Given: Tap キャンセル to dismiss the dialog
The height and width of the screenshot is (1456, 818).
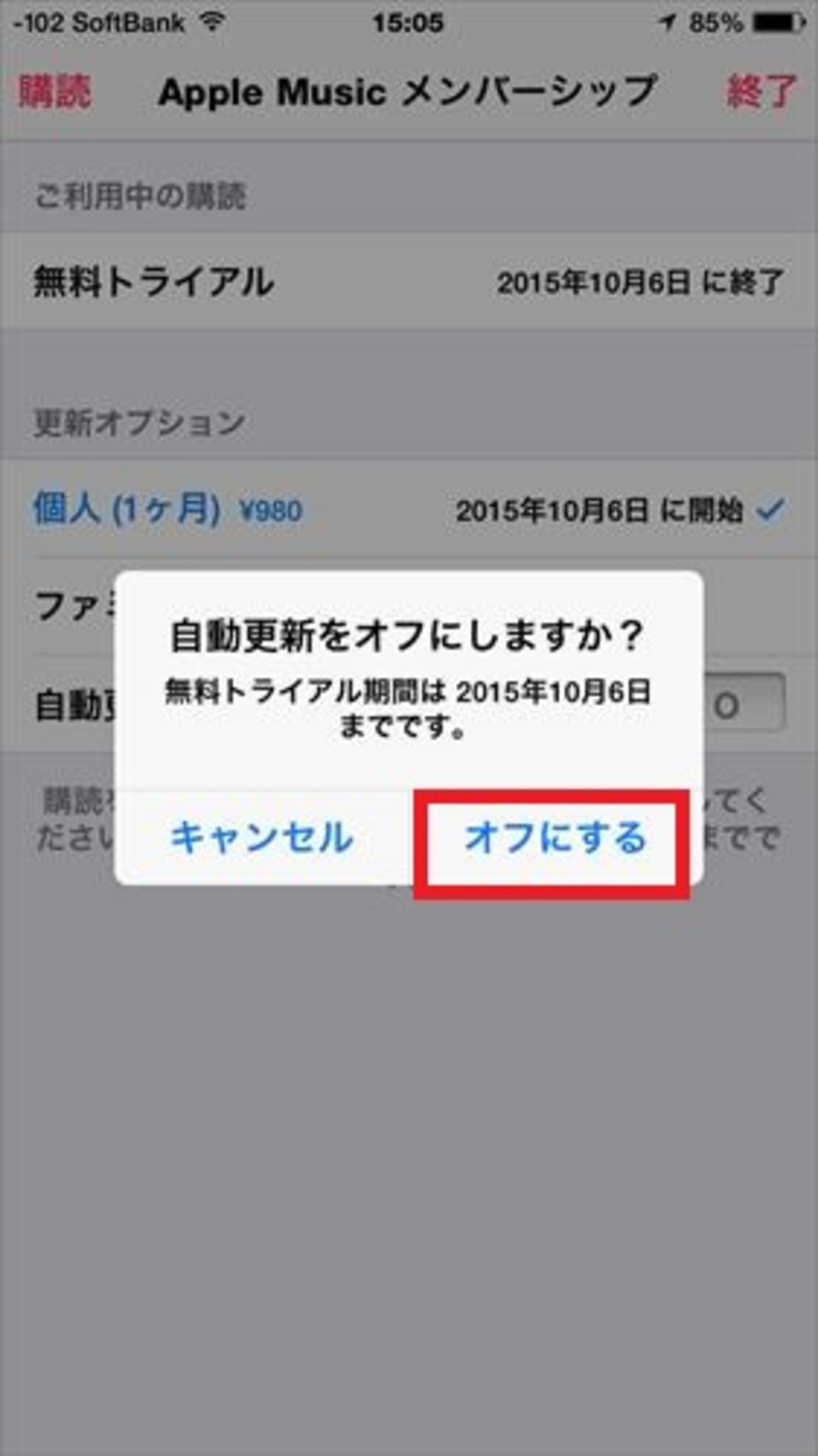Looking at the screenshot, I should click(x=262, y=838).
